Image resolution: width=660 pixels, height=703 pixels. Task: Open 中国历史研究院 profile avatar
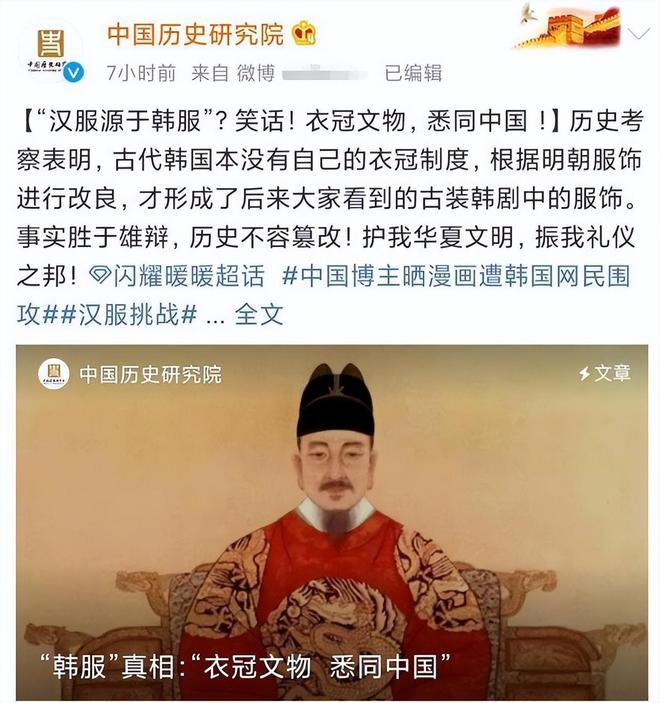tap(50, 49)
